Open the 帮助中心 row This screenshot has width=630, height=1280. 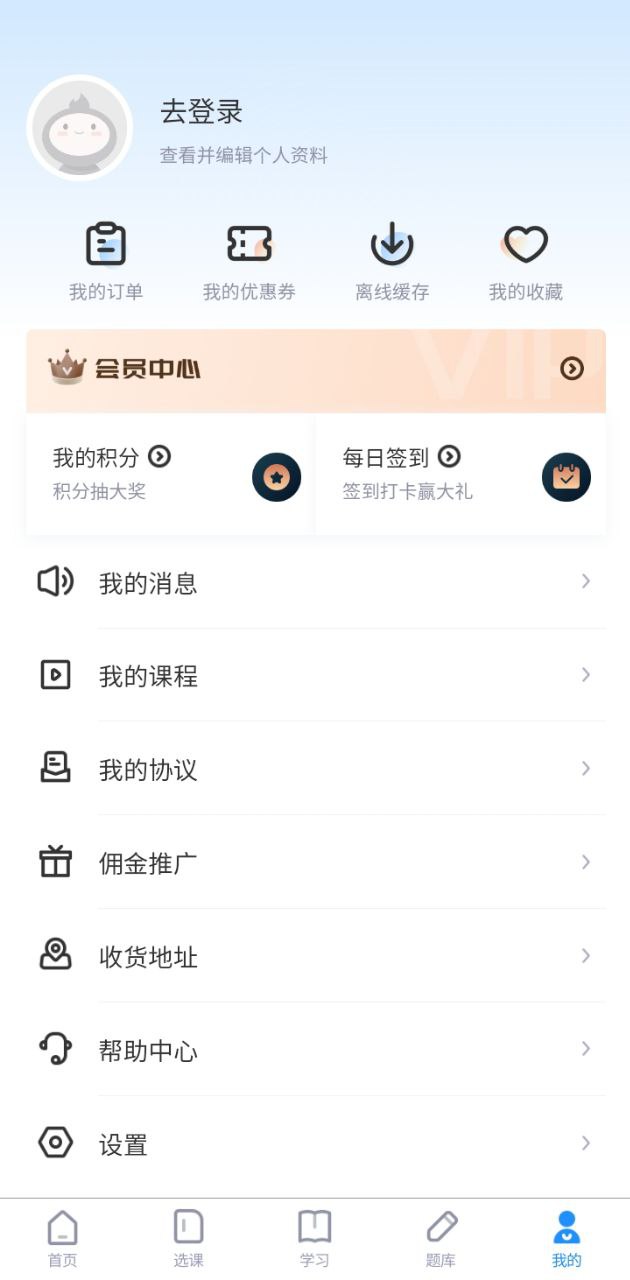click(316, 1050)
